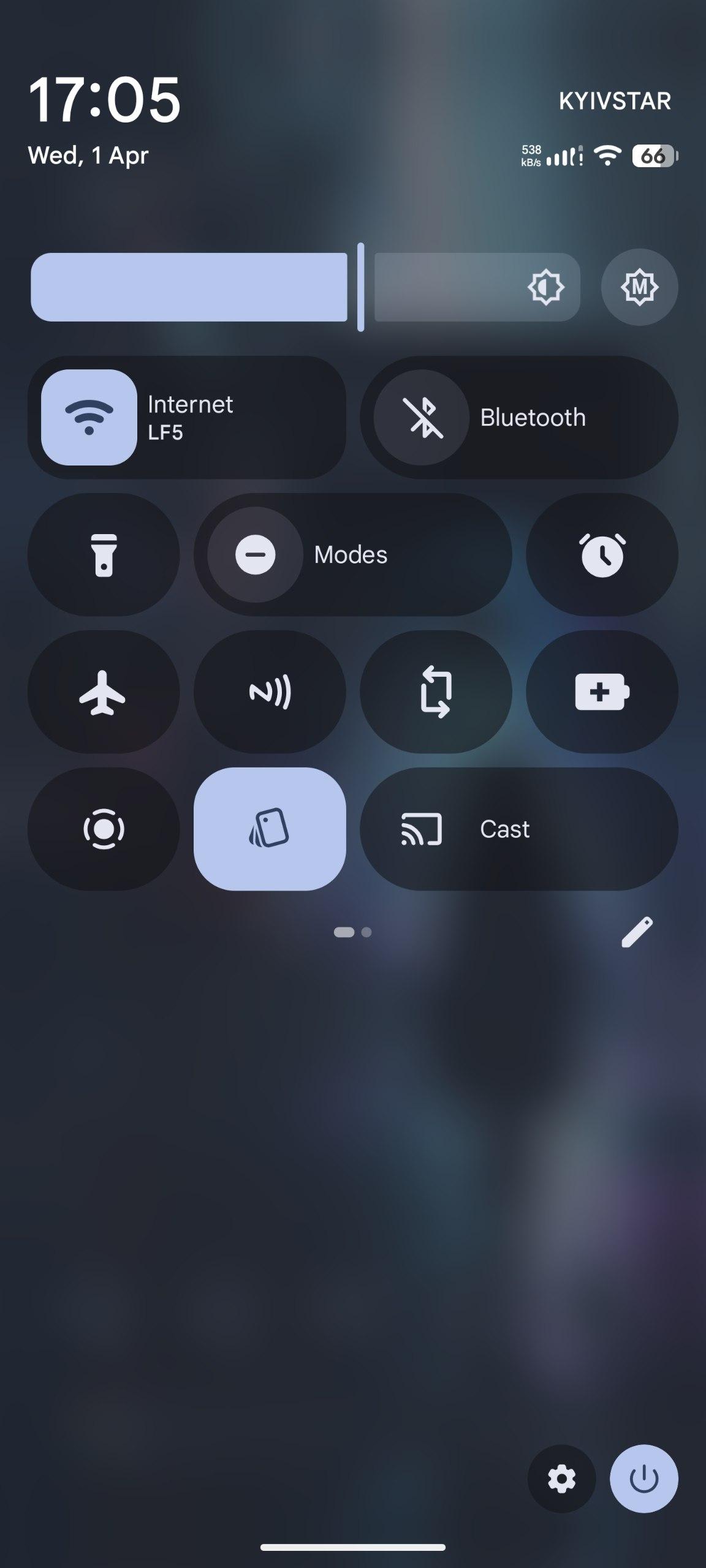Edit quick settings tiles with the pencil
The height and width of the screenshot is (1568, 706).
[637, 932]
